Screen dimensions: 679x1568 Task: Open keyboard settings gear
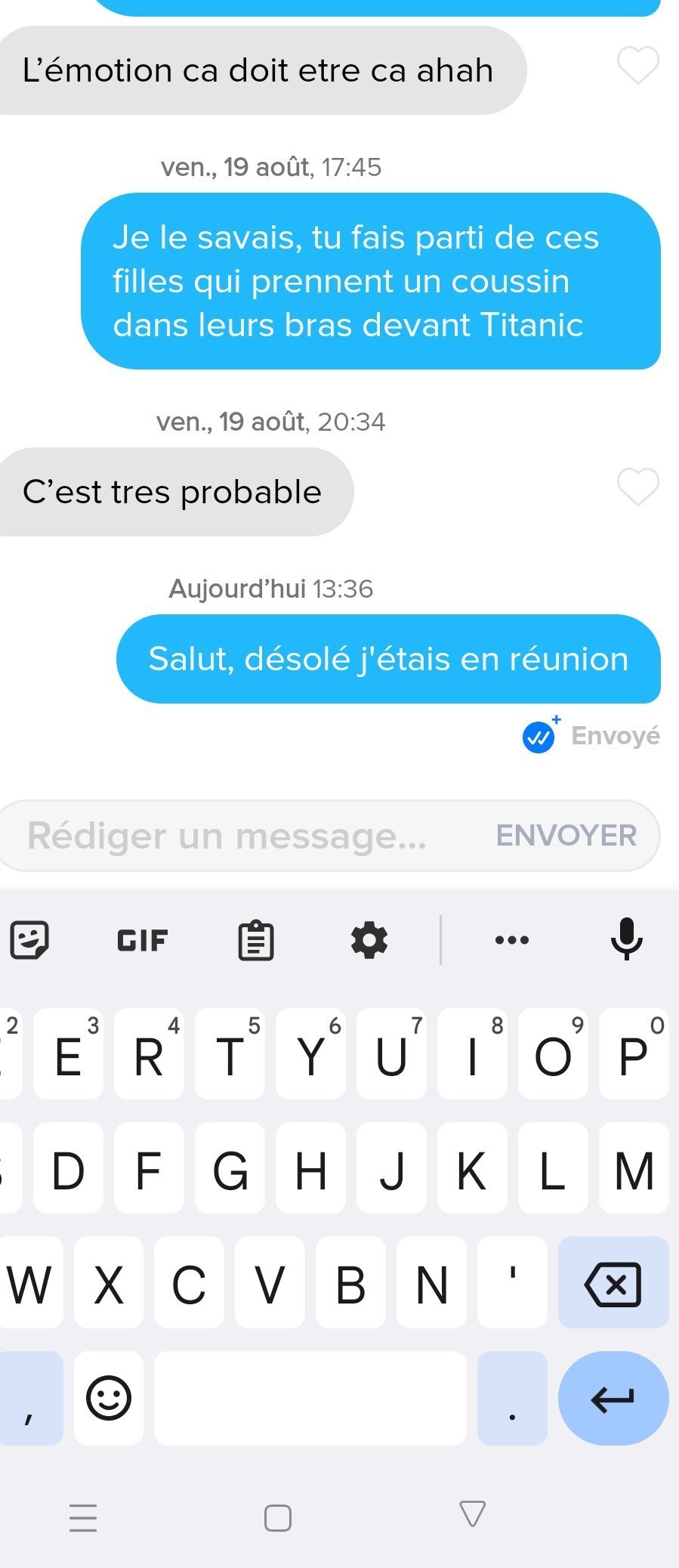point(369,940)
